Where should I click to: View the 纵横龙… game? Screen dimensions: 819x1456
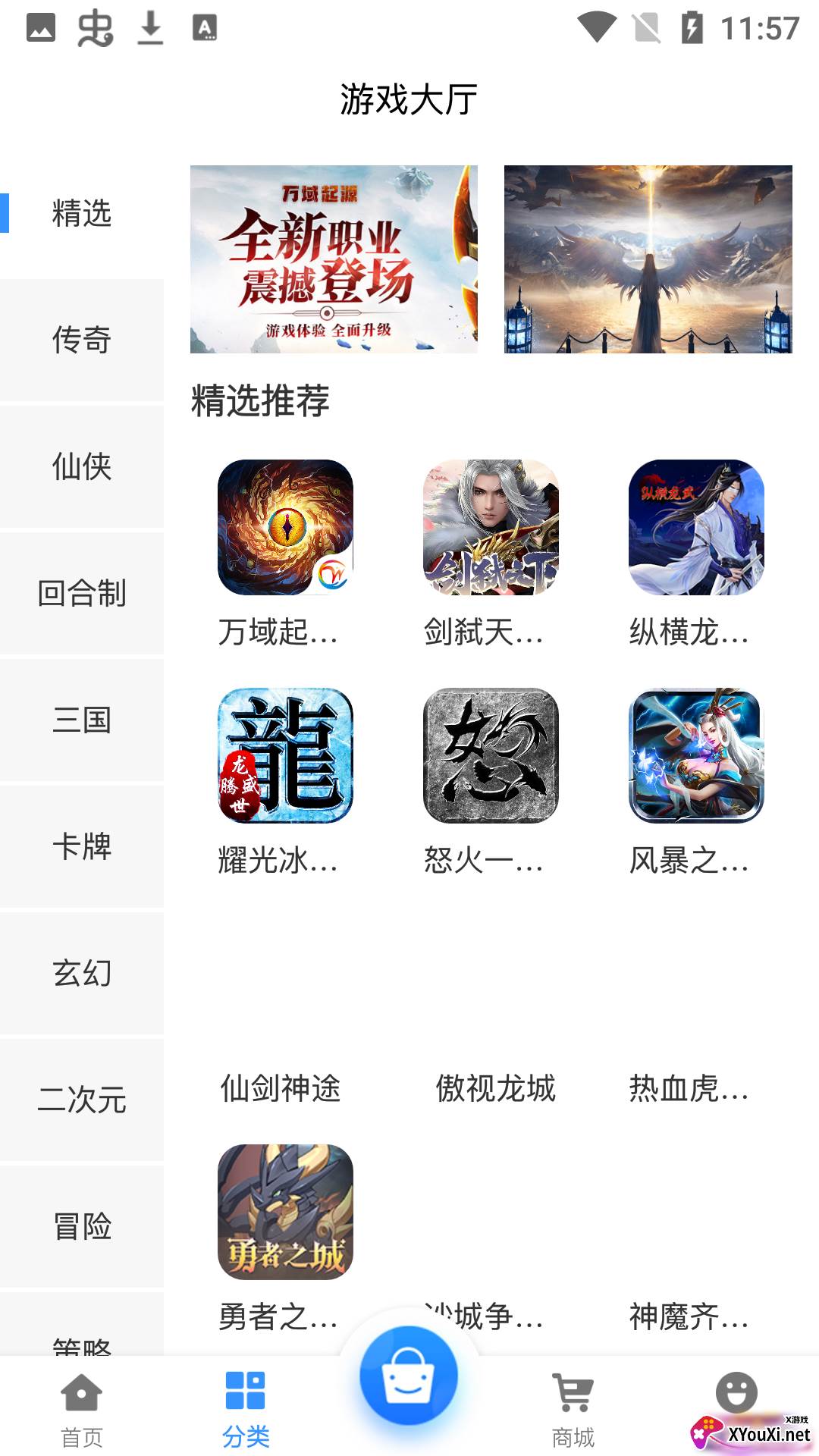pyautogui.click(x=696, y=528)
